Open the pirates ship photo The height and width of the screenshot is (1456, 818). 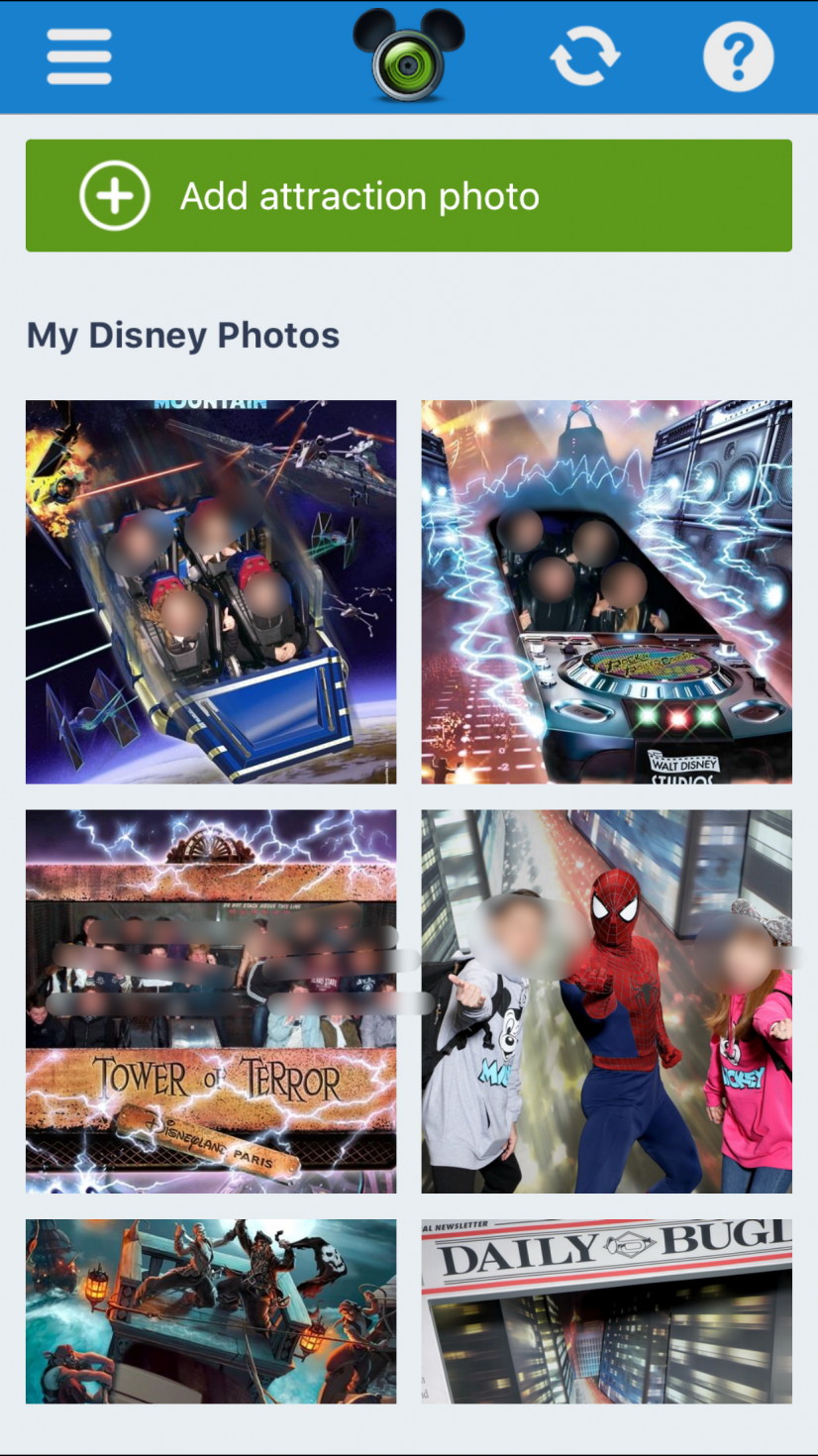(x=211, y=1310)
